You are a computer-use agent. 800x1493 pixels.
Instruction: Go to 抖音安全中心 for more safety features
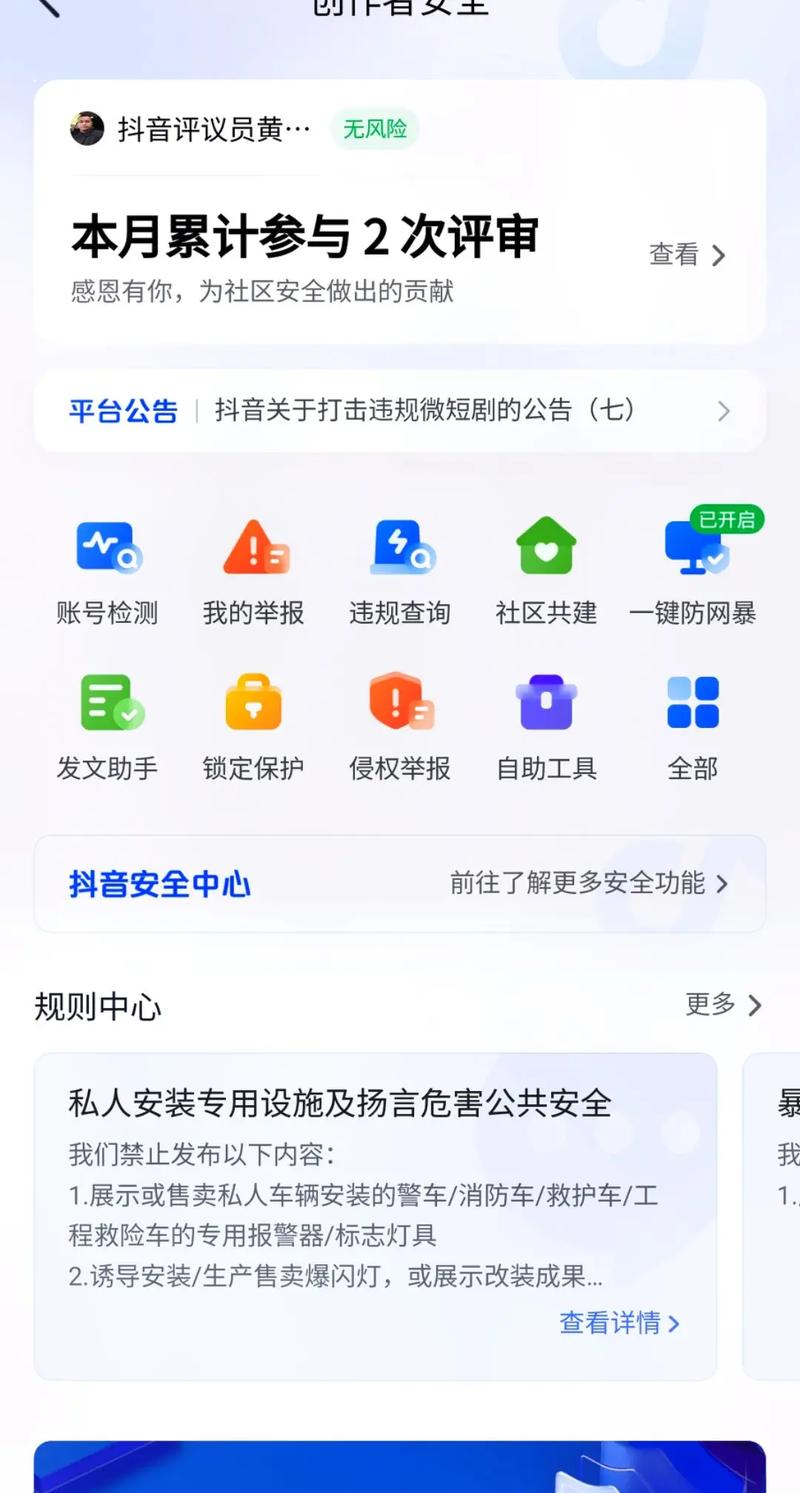point(400,884)
